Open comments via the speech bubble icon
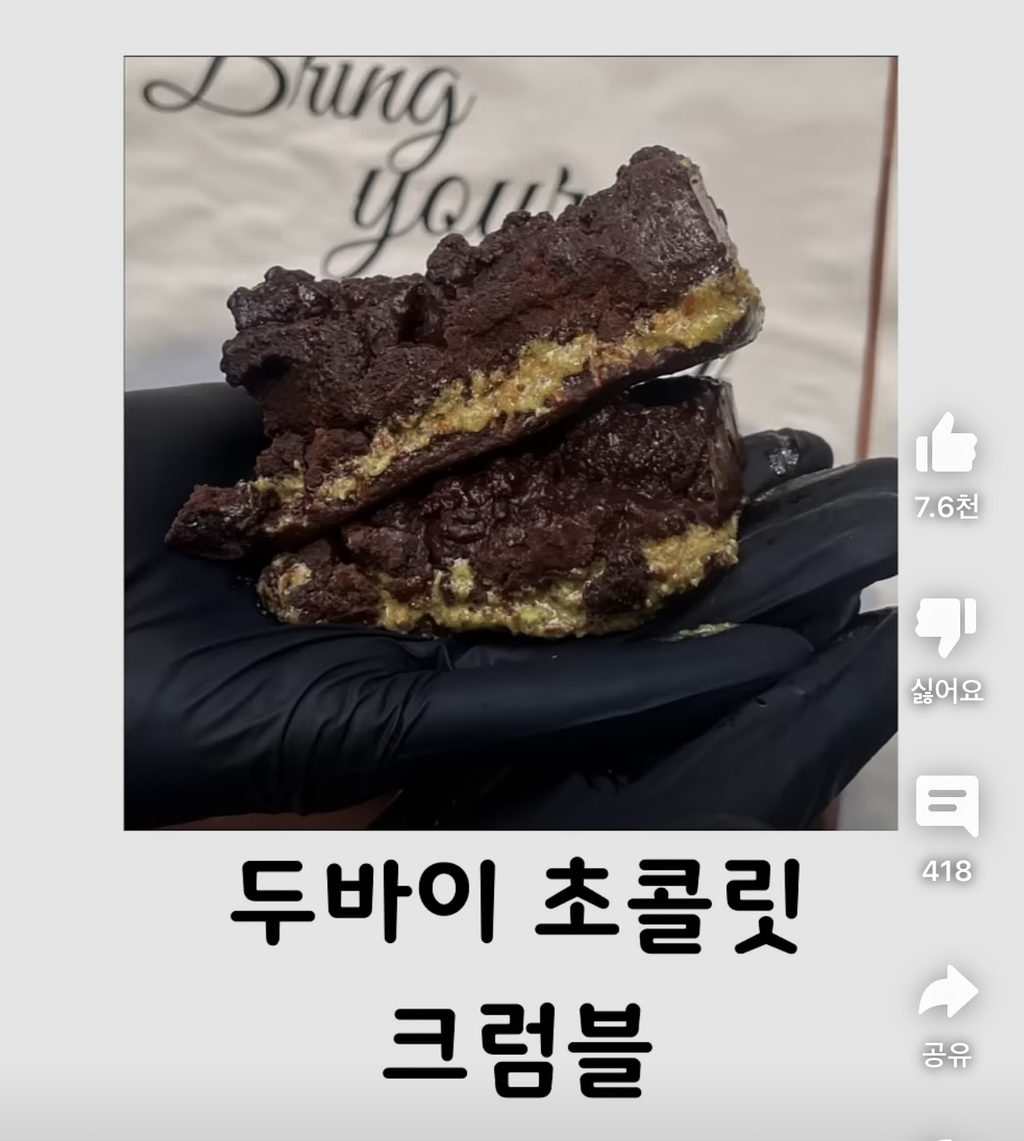 (948, 803)
